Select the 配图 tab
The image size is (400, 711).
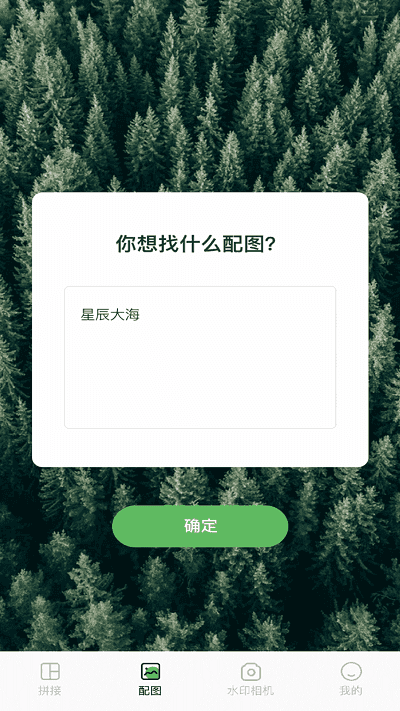point(150,679)
